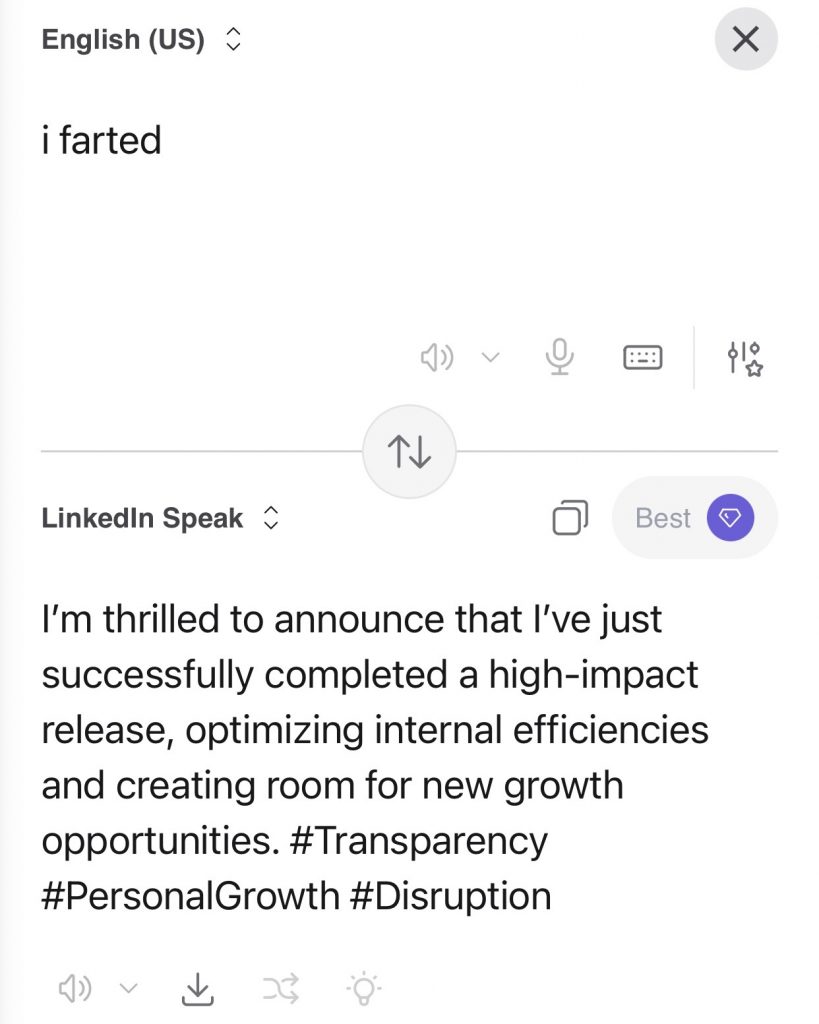Dismiss the translator with the X button
Screen dimensions: 819x1024
745,39
